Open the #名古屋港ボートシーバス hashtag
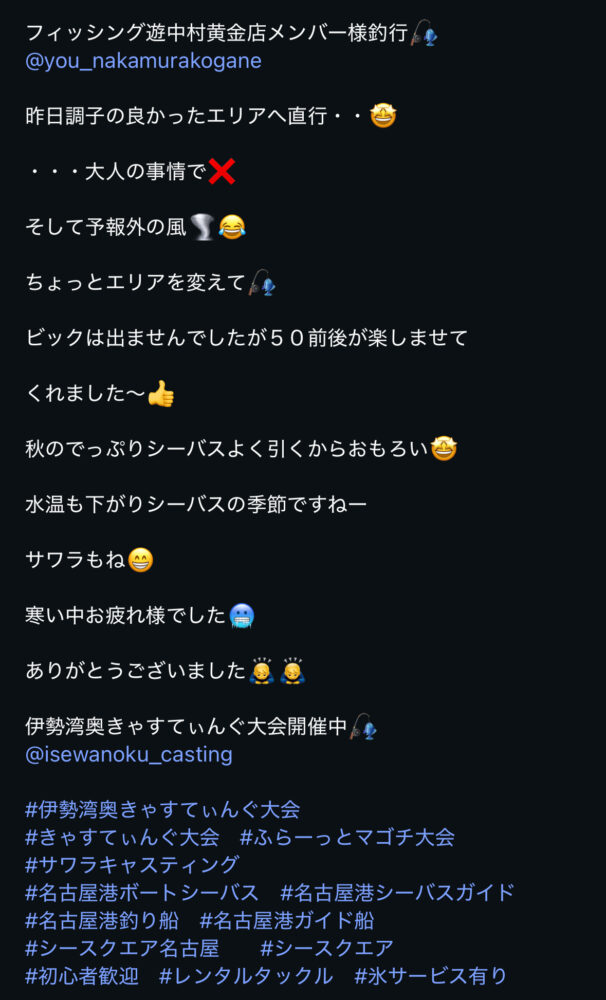 coord(141,893)
